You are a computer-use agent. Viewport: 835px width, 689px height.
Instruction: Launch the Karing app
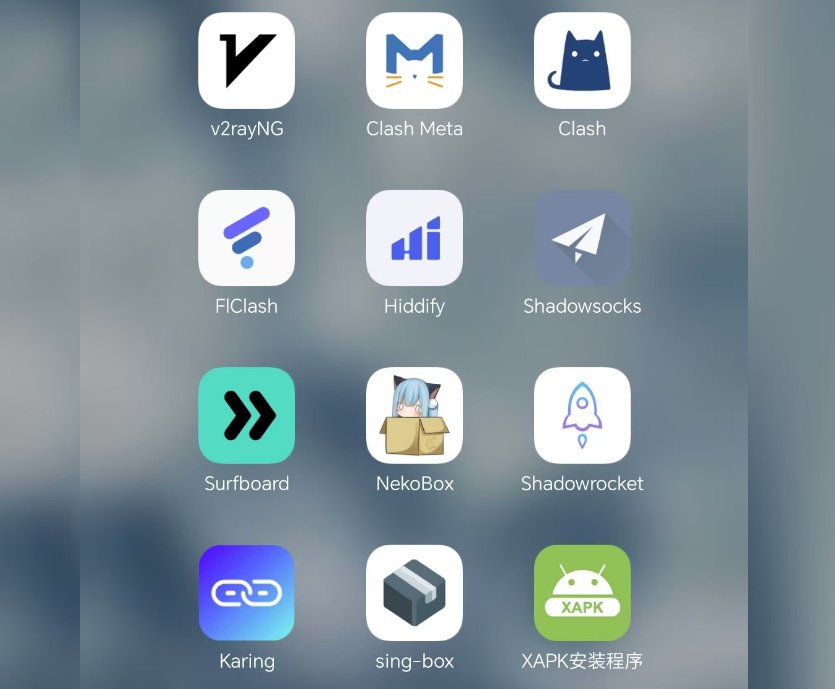(246, 592)
